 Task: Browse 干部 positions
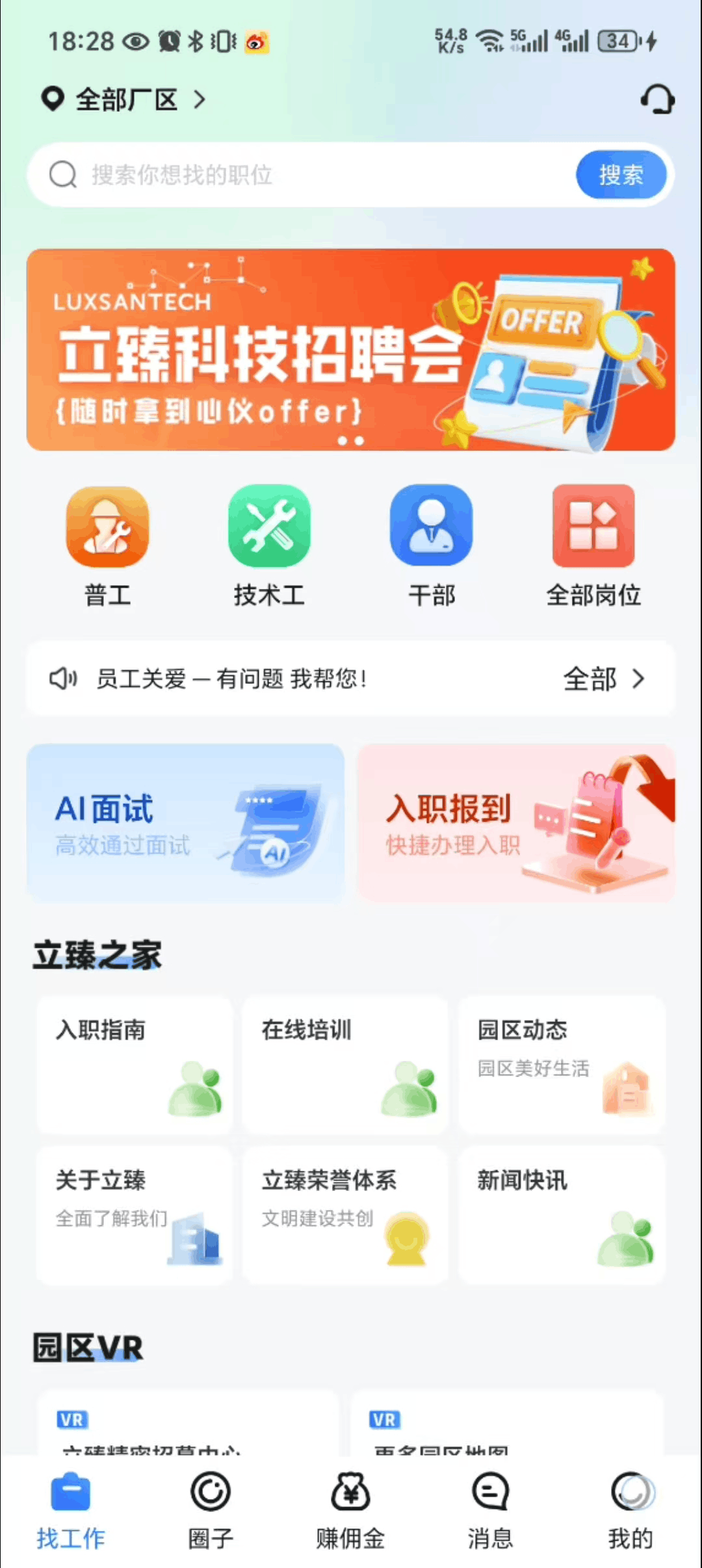point(431,546)
